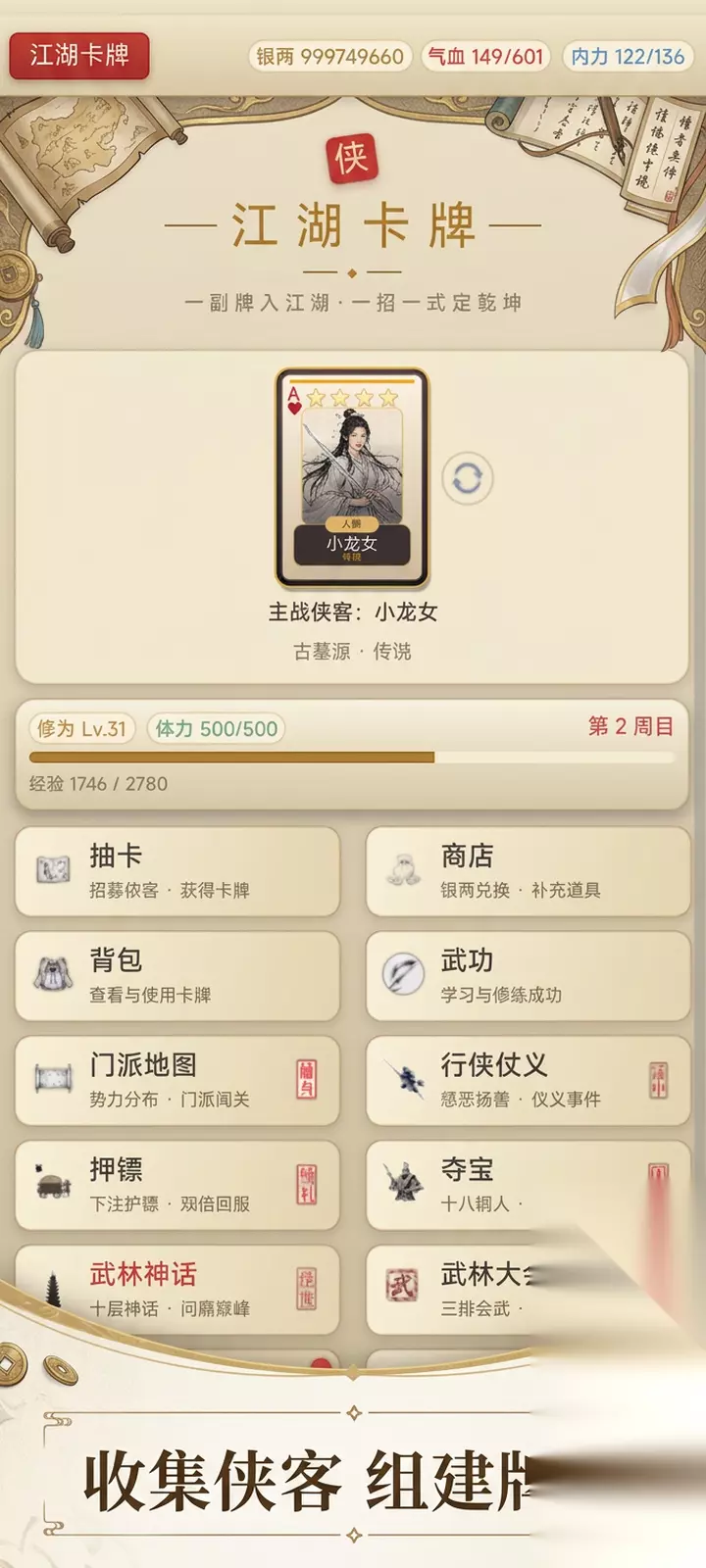Enter the 商店 shop
The height and width of the screenshot is (1568, 706).
click(x=528, y=871)
